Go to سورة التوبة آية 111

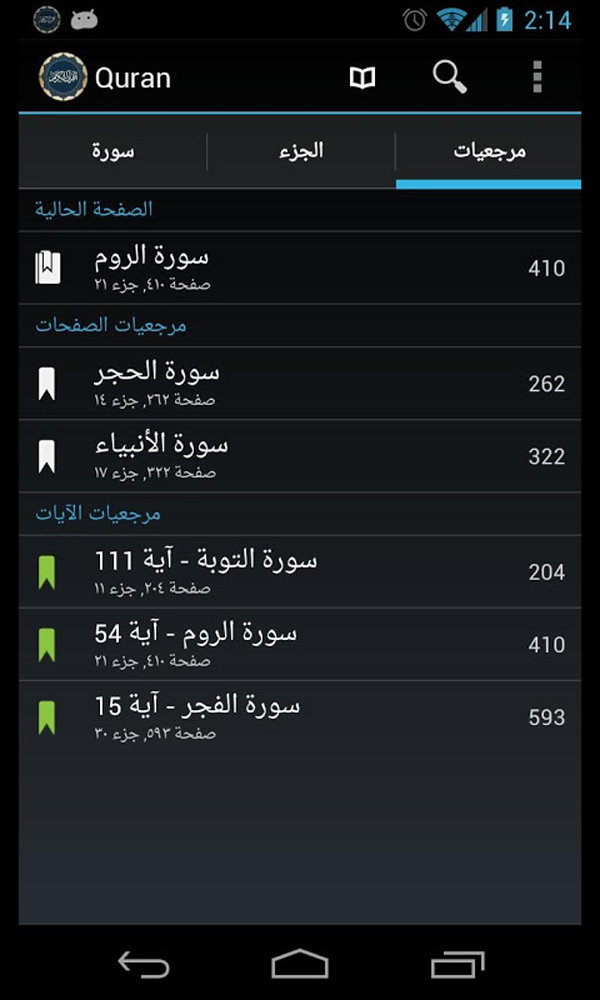(300, 572)
